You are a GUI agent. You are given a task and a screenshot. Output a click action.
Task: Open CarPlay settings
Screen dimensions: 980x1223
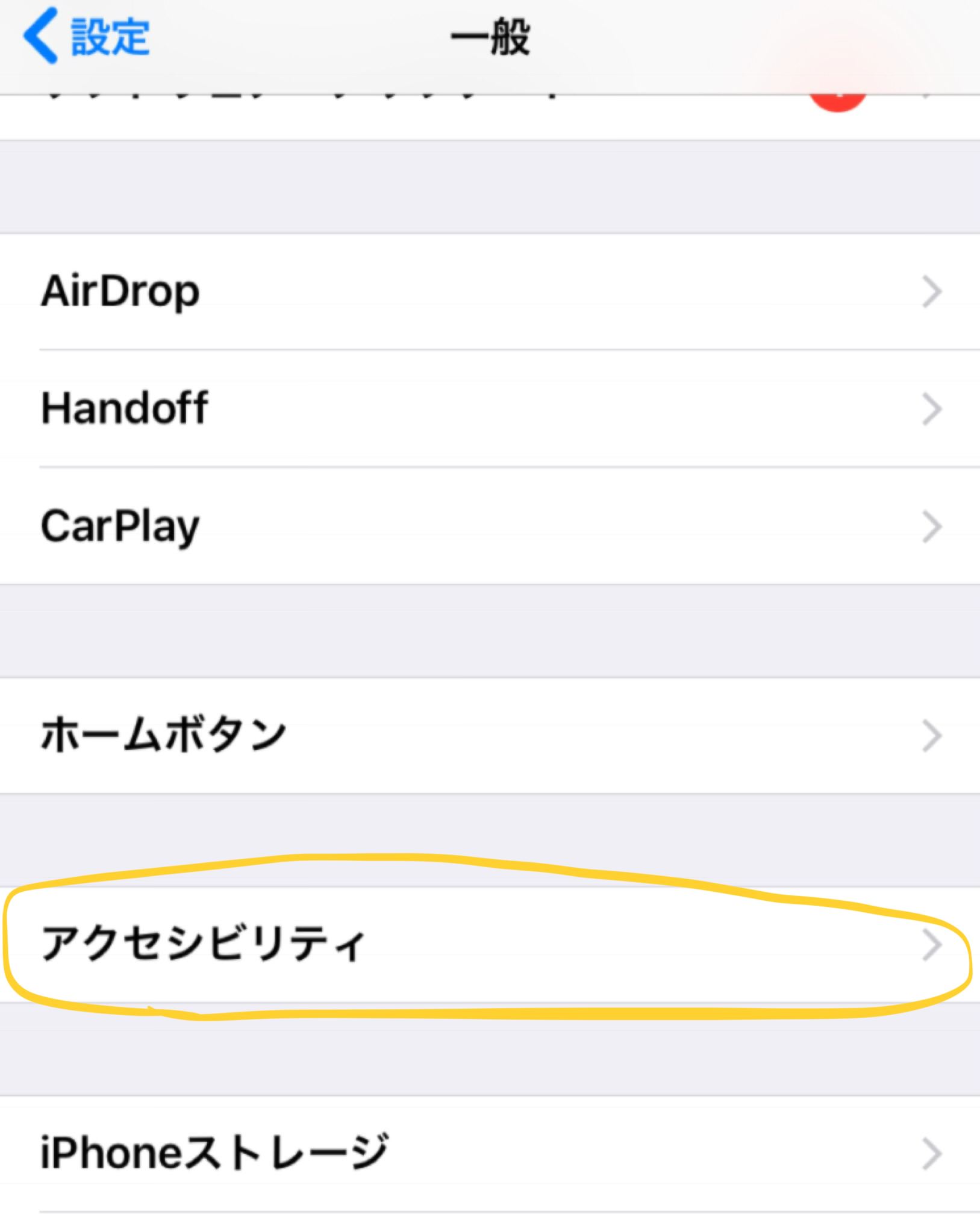click(490, 526)
